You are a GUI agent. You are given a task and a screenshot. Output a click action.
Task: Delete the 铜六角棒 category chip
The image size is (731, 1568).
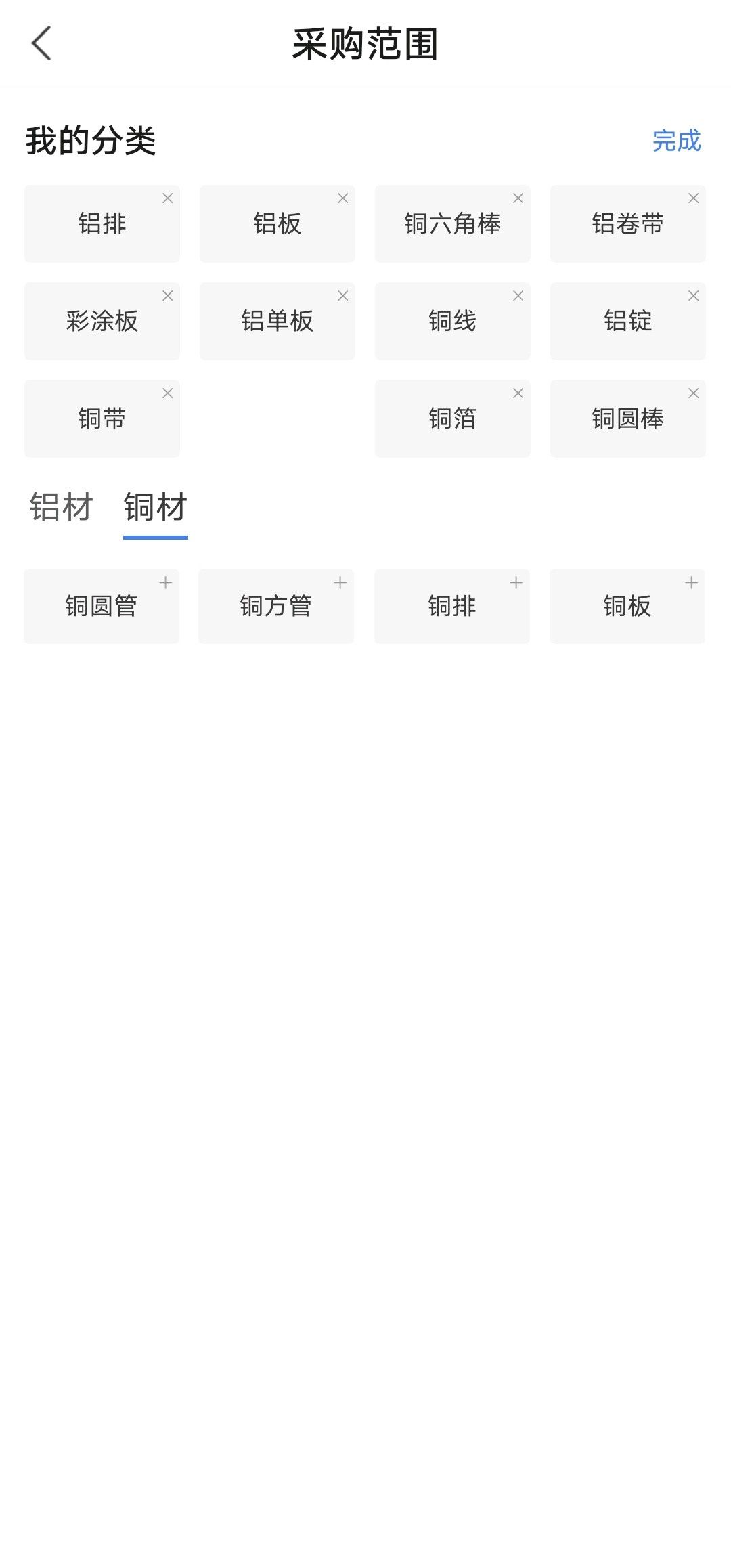pyautogui.click(x=518, y=198)
